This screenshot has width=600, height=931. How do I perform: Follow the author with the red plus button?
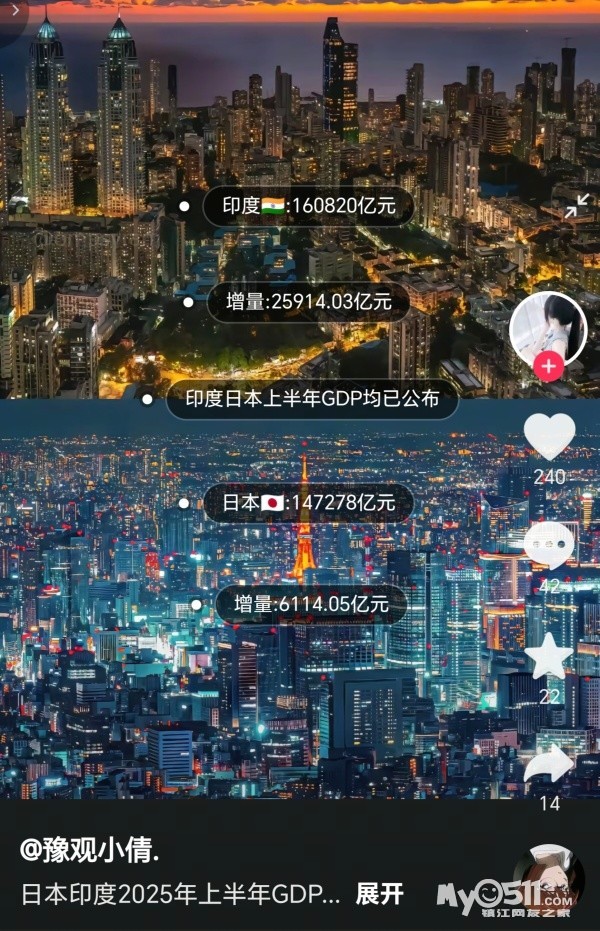click(548, 366)
